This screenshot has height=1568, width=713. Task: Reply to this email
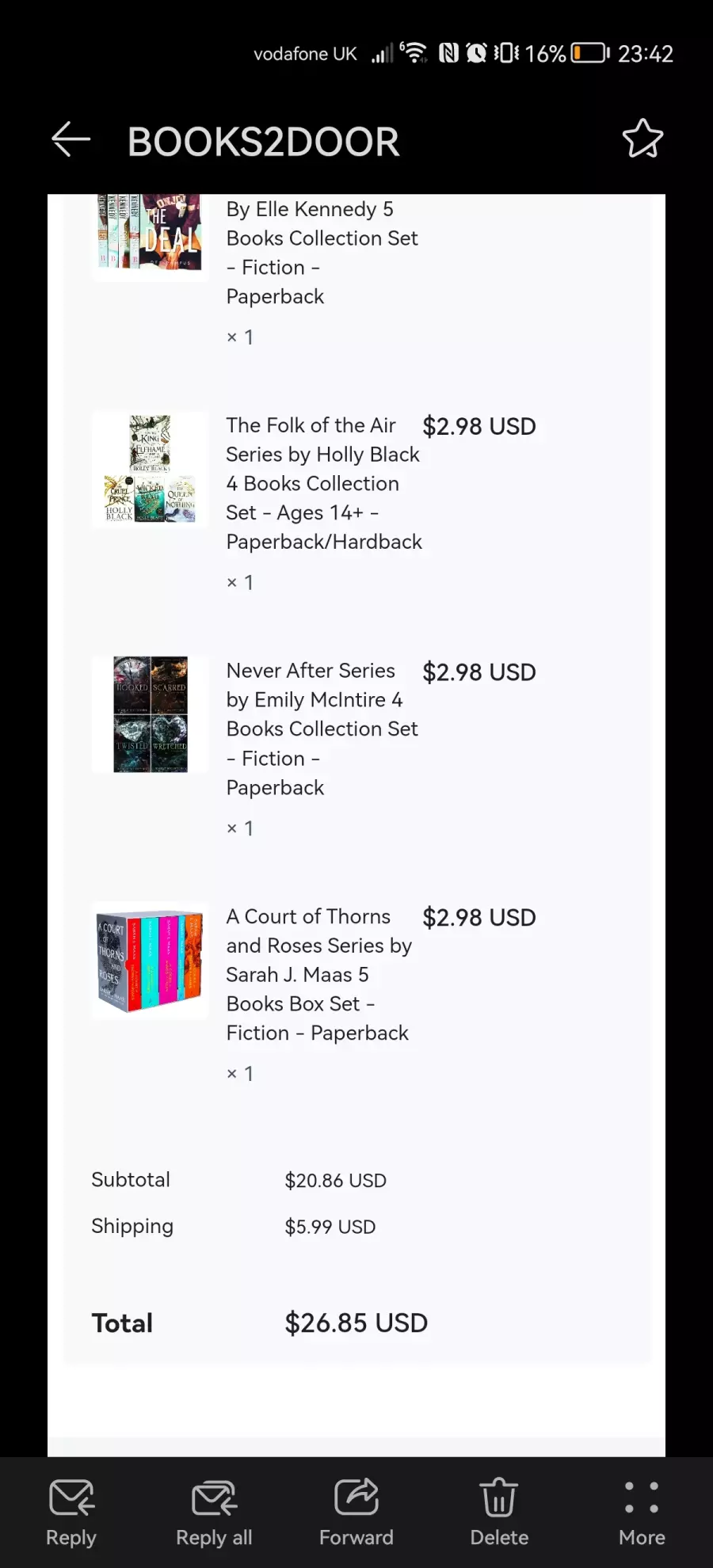(x=71, y=1512)
